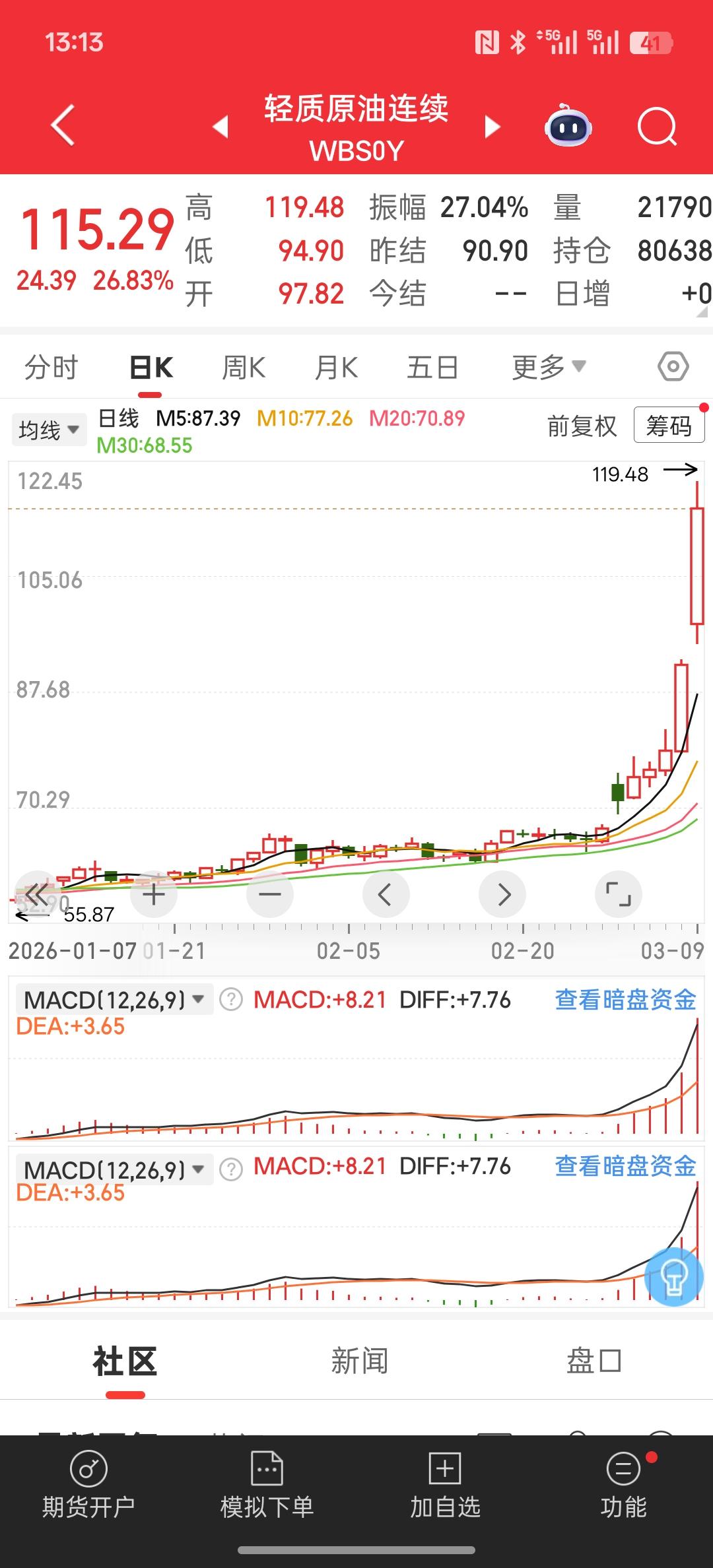
Task: Open the robot assistant icon
Action: tap(568, 126)
